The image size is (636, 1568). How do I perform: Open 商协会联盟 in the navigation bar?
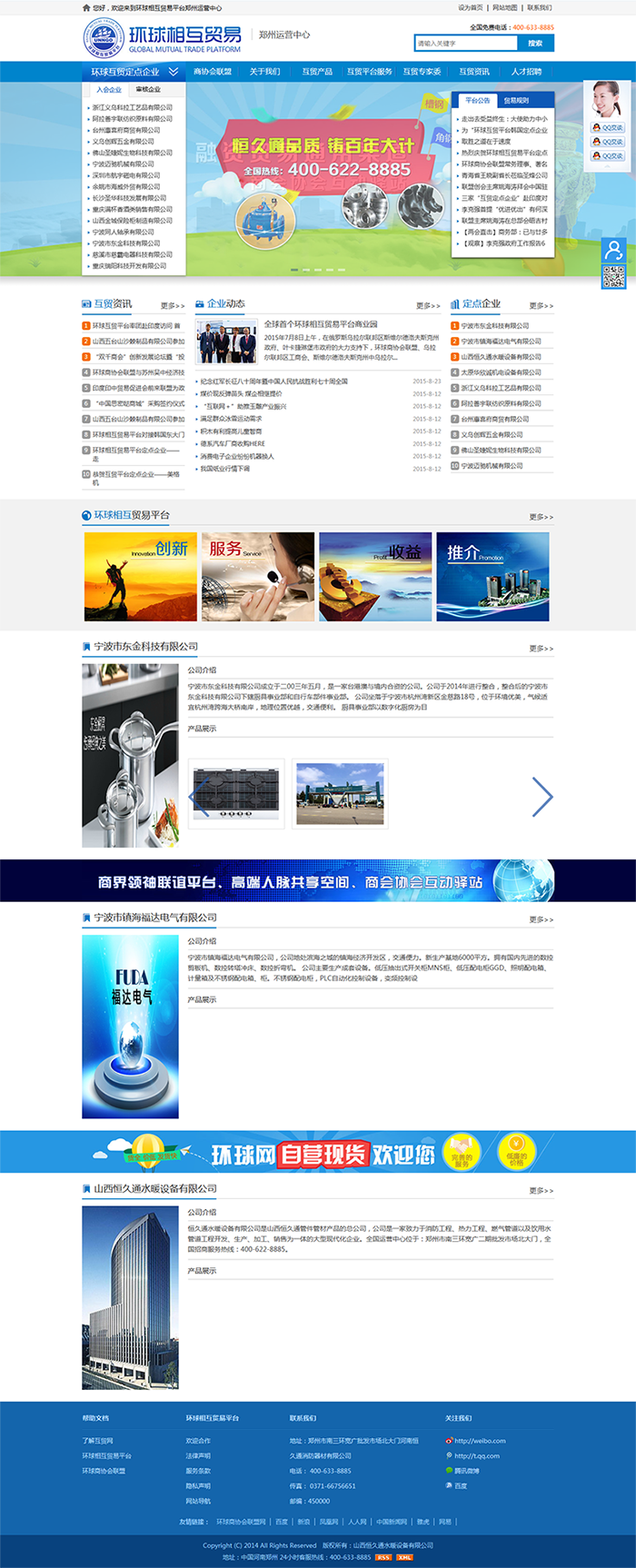[x=212, y=72]
